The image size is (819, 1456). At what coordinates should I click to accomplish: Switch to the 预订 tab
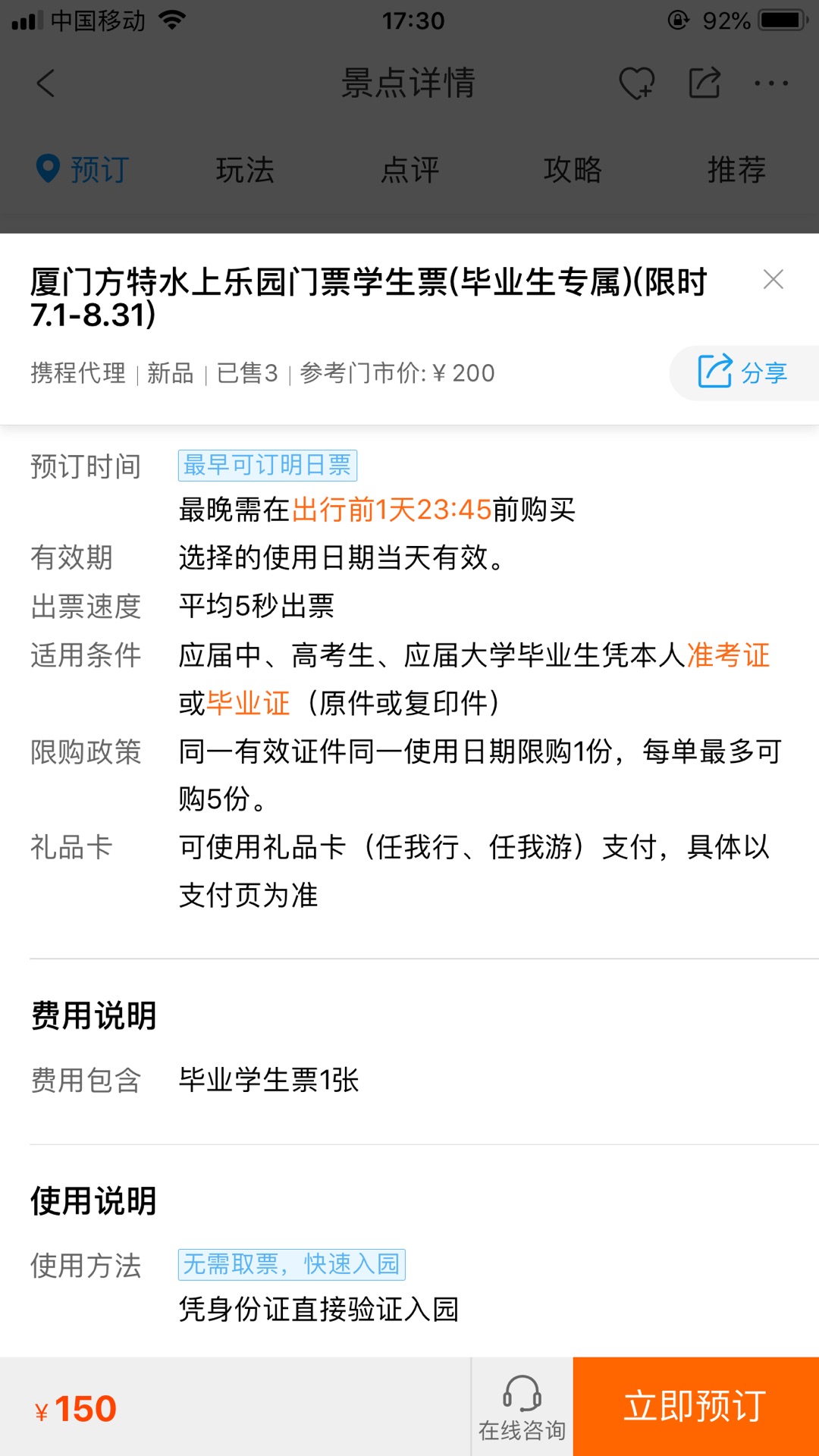pos(83,169)
